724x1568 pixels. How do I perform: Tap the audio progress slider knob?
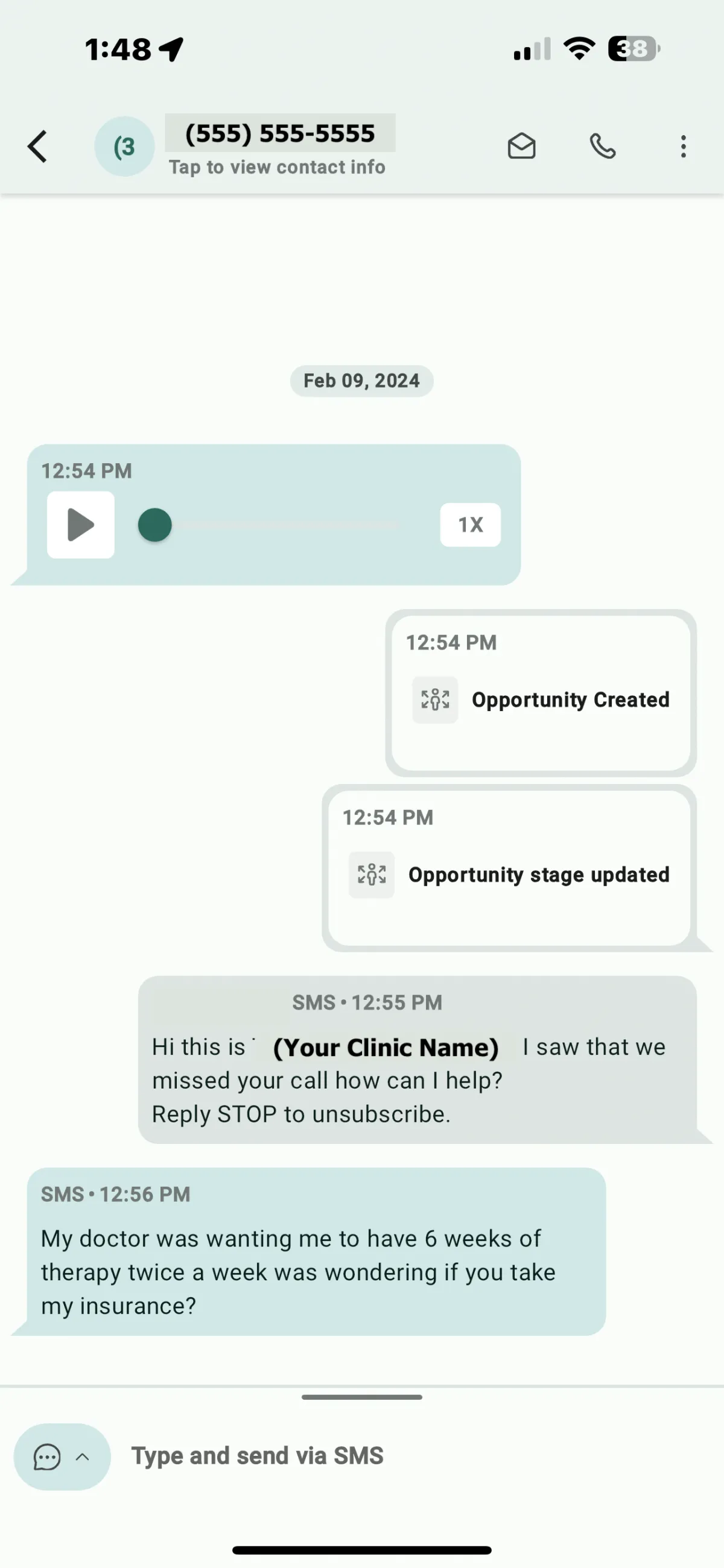tap(154, 525)
